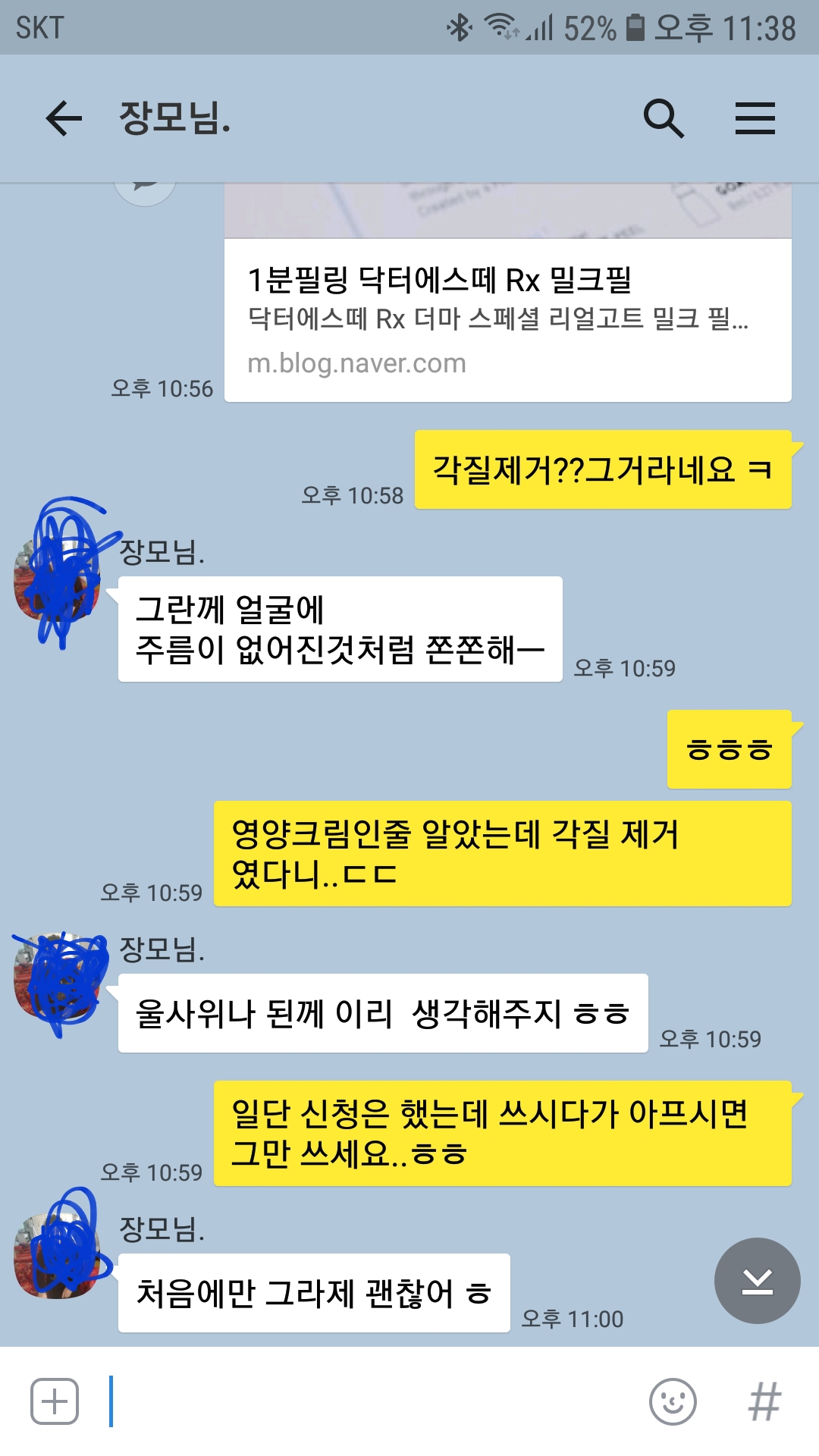819x1456 pixels.
Task: Open the plus attachment menu
Action: 55,1401
